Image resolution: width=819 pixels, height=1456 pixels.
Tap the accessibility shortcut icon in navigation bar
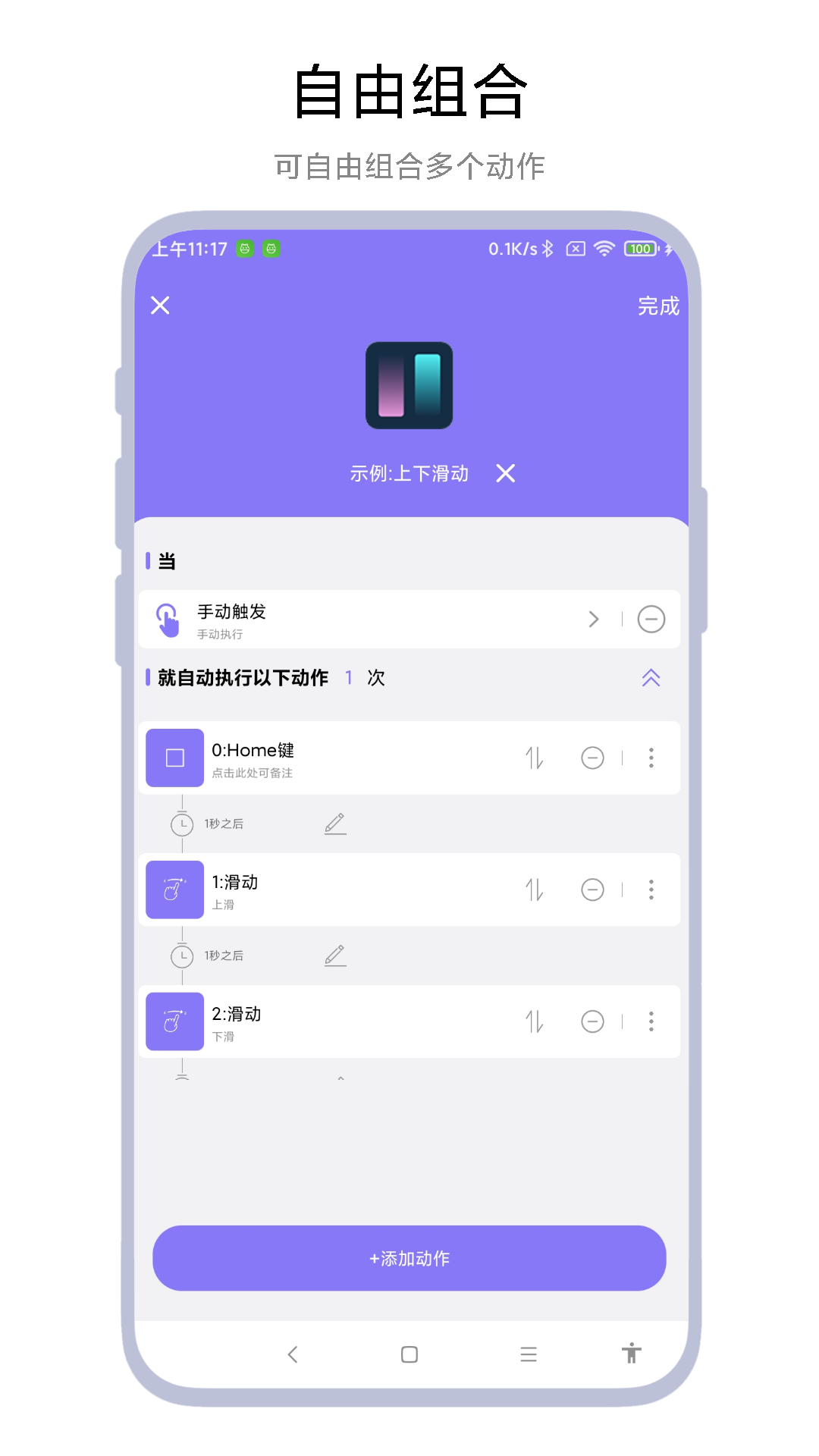pos(632,1354)
